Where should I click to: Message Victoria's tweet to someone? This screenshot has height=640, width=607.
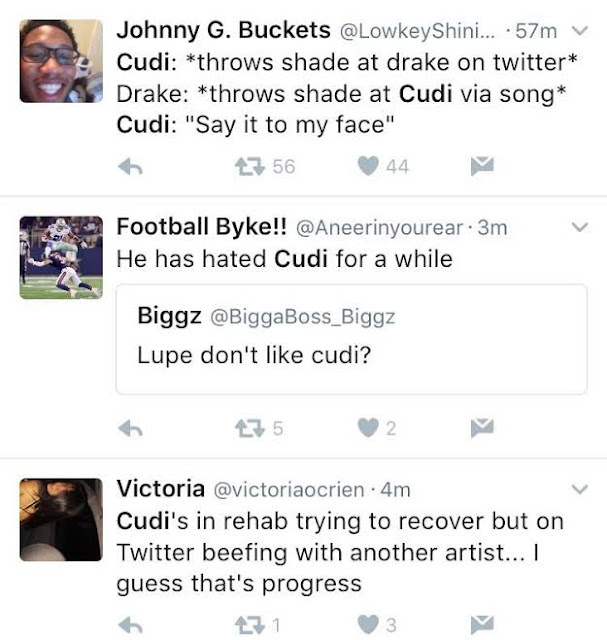(x=483, y=625)
